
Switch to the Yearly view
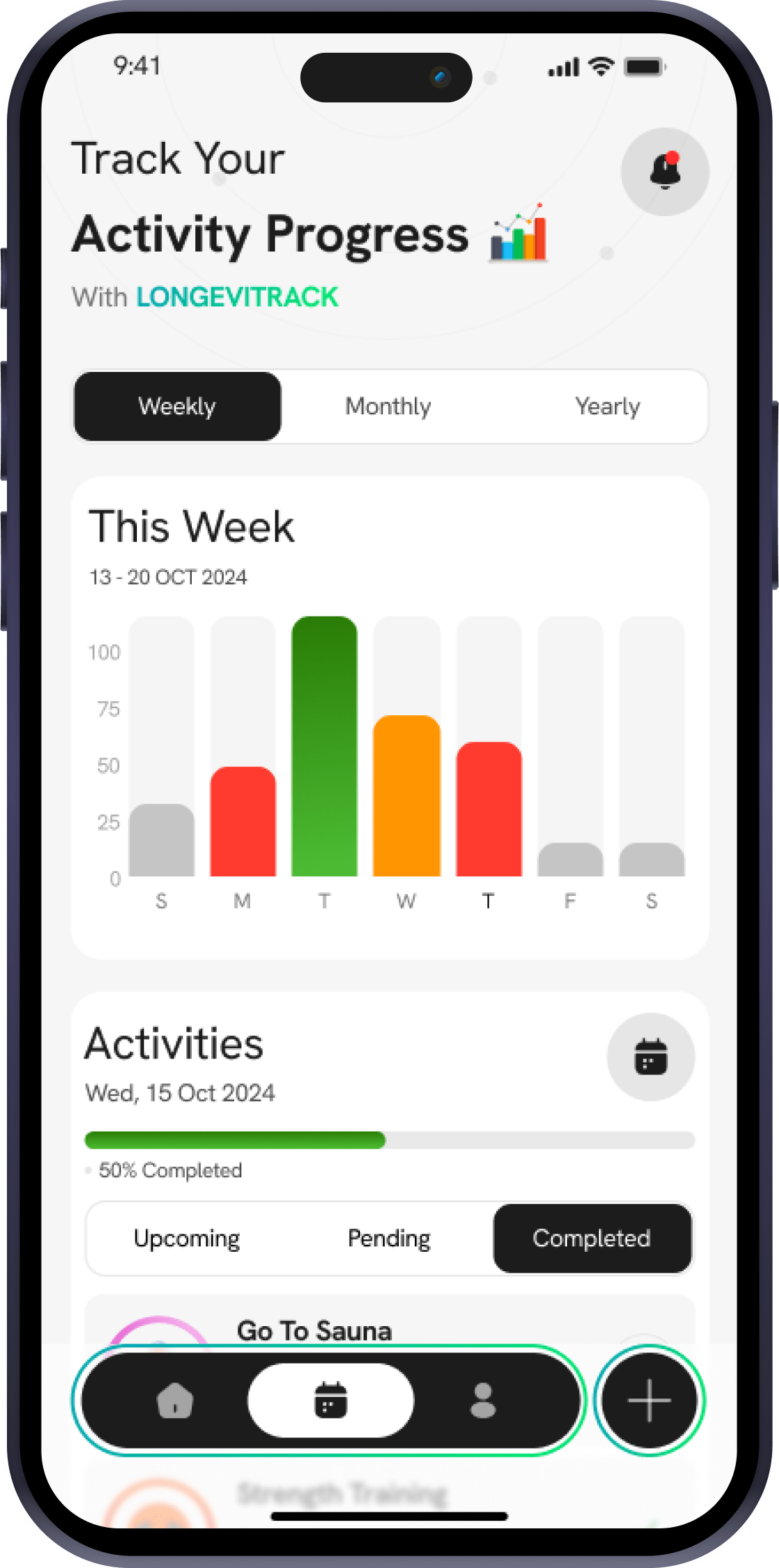coord(607,407)
